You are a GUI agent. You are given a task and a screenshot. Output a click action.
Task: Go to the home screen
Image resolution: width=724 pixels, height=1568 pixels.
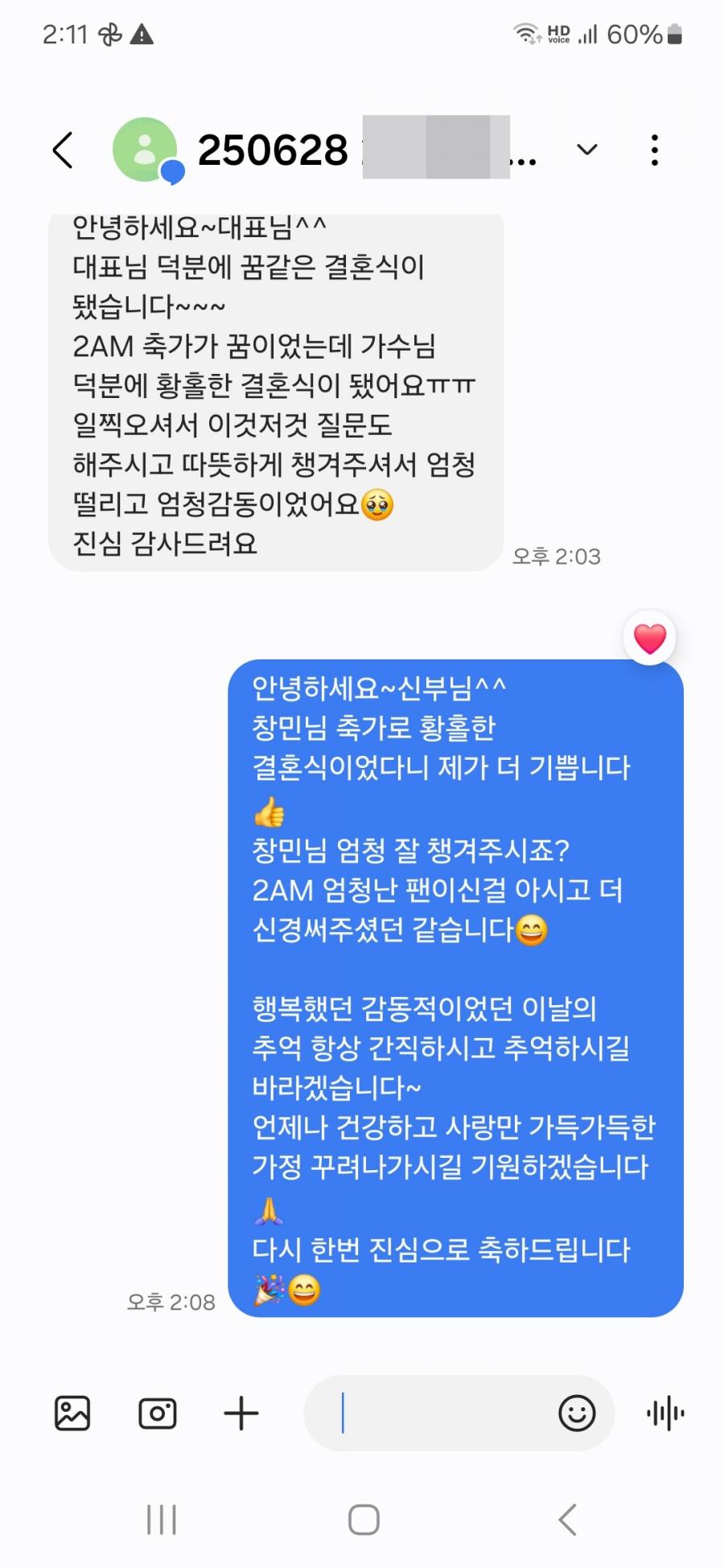click(364, 1520)
